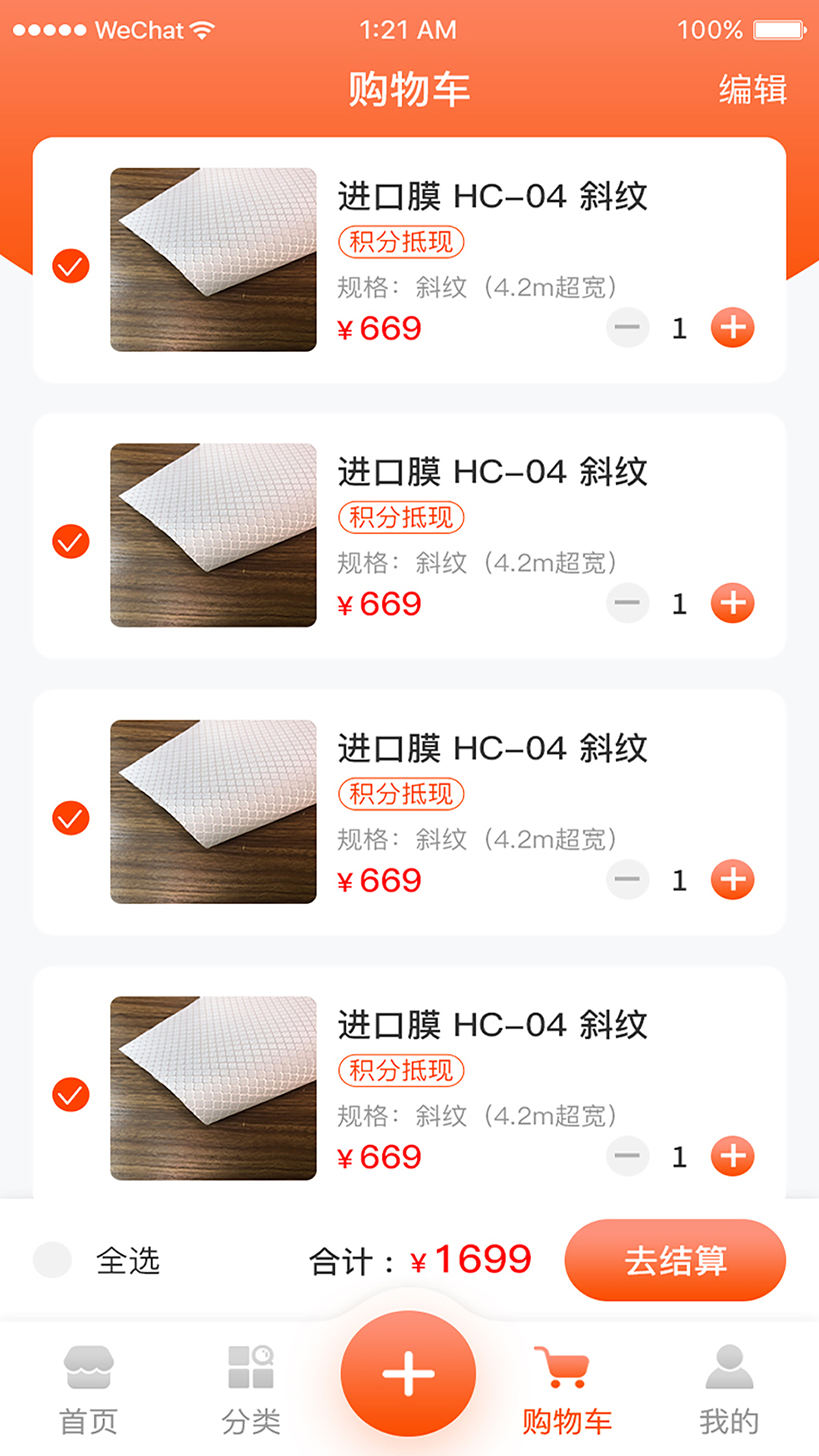819x1456 pixels.
Task: Deselect the third product's checkmark
Action: click(x=71, y=819)
